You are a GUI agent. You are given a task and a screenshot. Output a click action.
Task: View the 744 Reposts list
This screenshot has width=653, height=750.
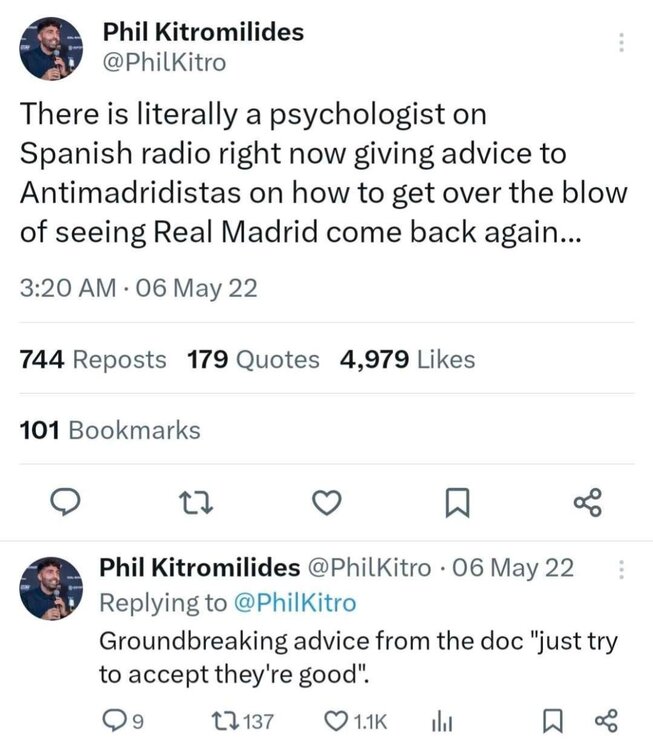93,360
